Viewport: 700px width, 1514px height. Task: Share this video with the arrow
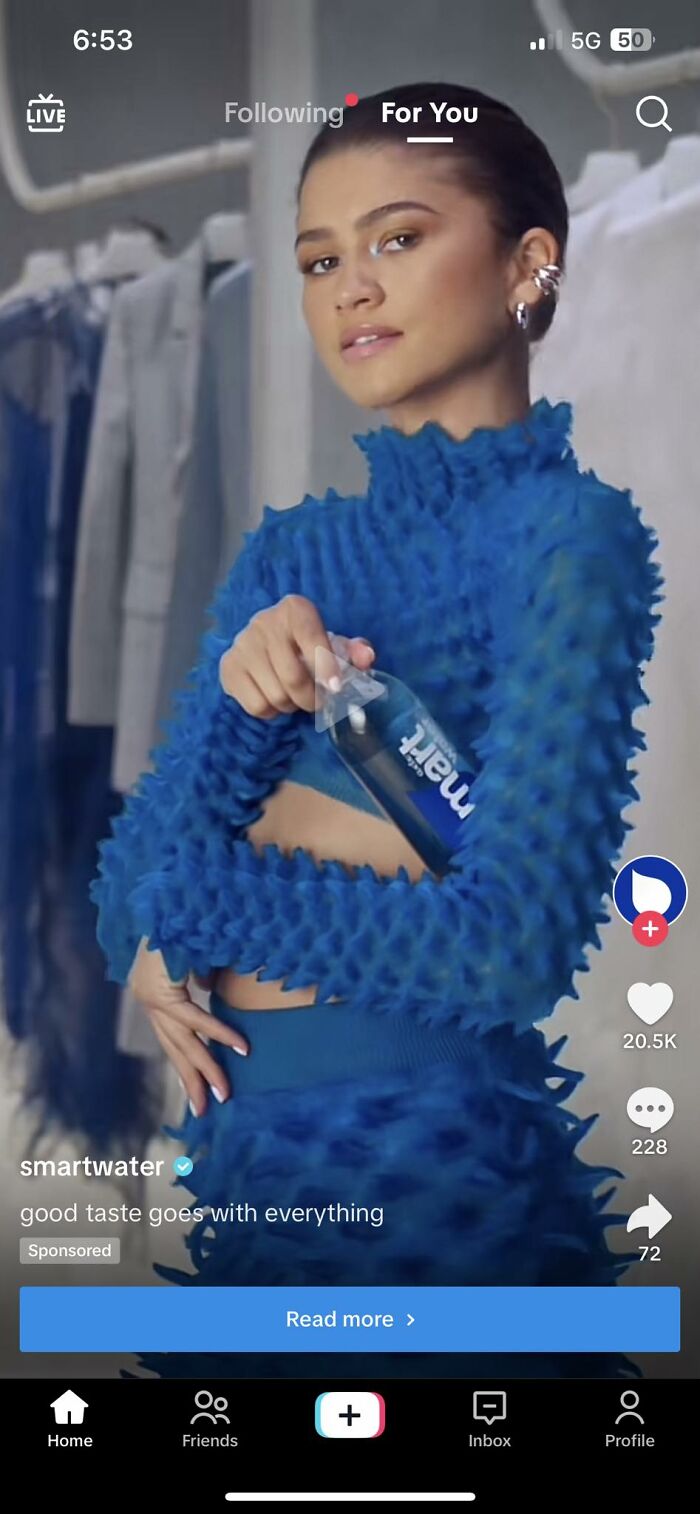[650, 1216]
